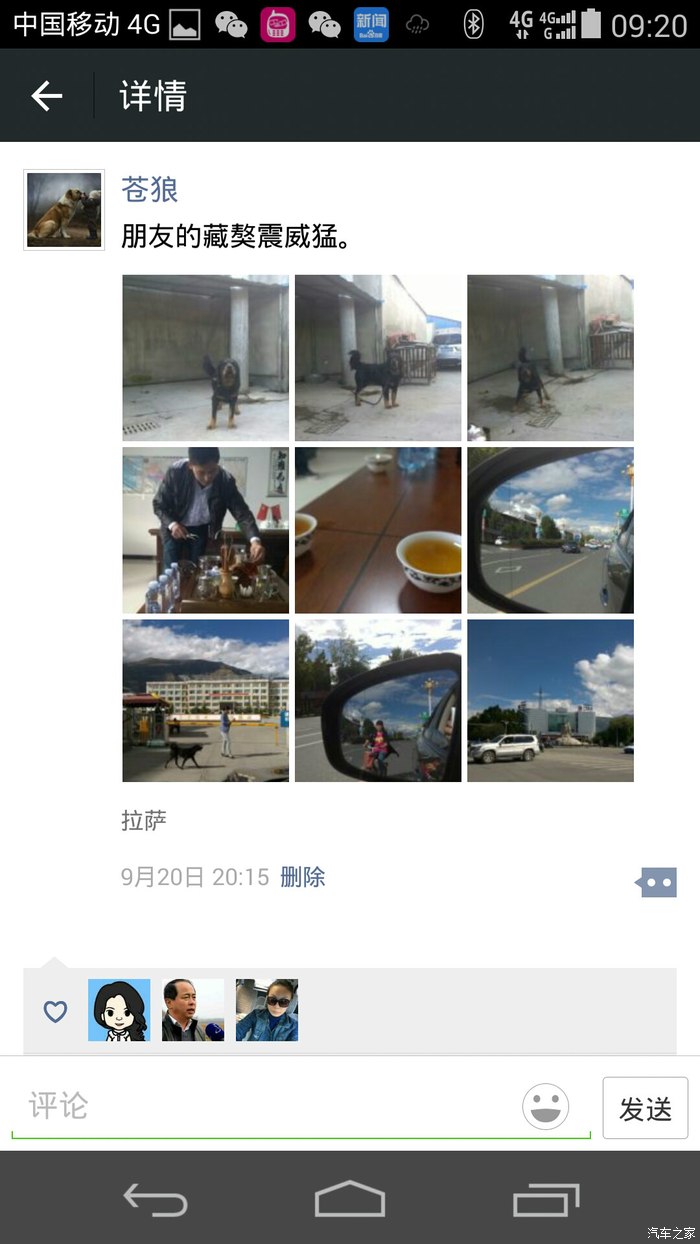Open the photo of building with mountains
Image resolution: width=700 pixels, height=1244 pixels.
coord(206,701)
